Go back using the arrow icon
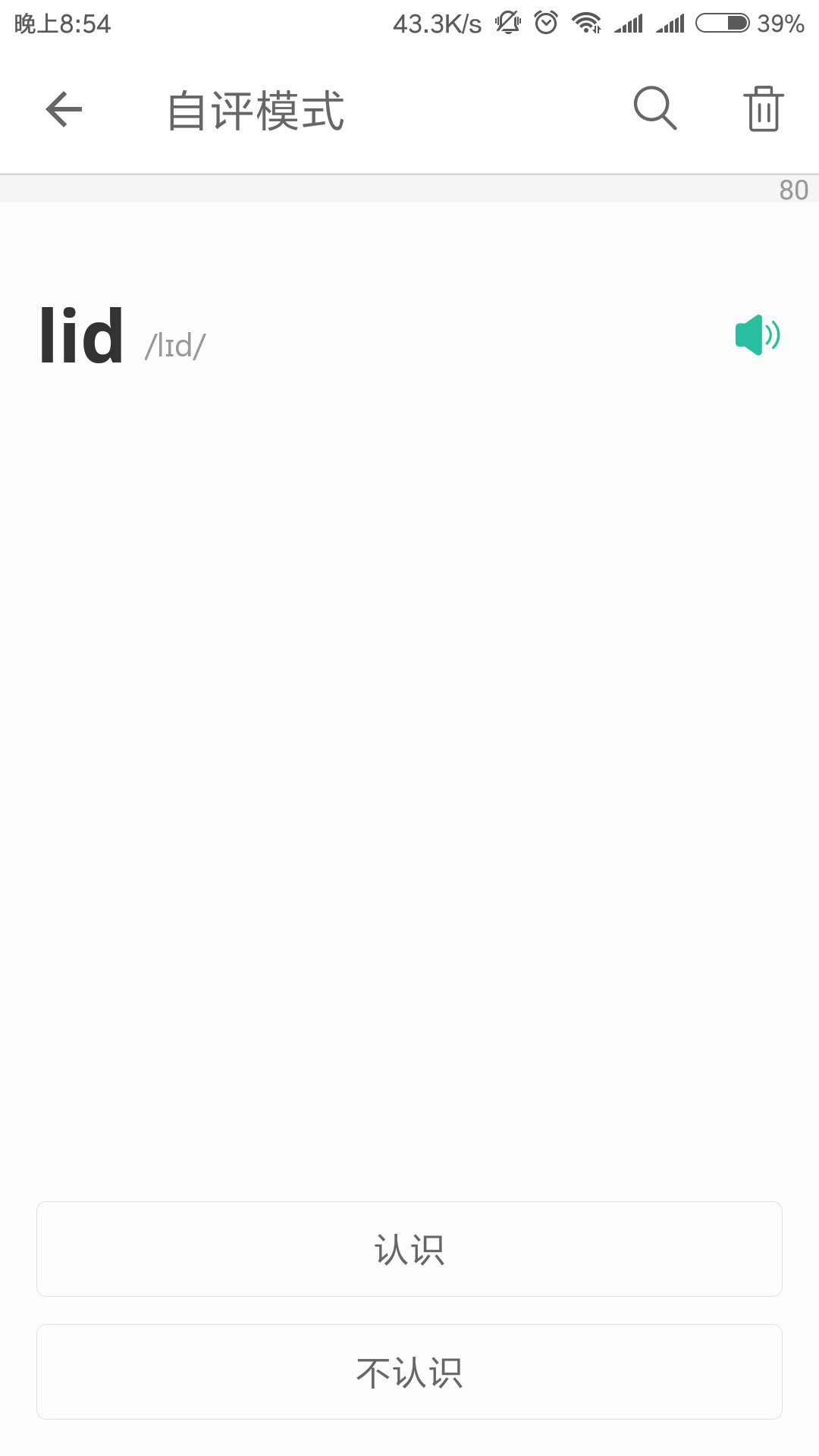This screenshot has height=1456, width=819. [x=64, y=110]
